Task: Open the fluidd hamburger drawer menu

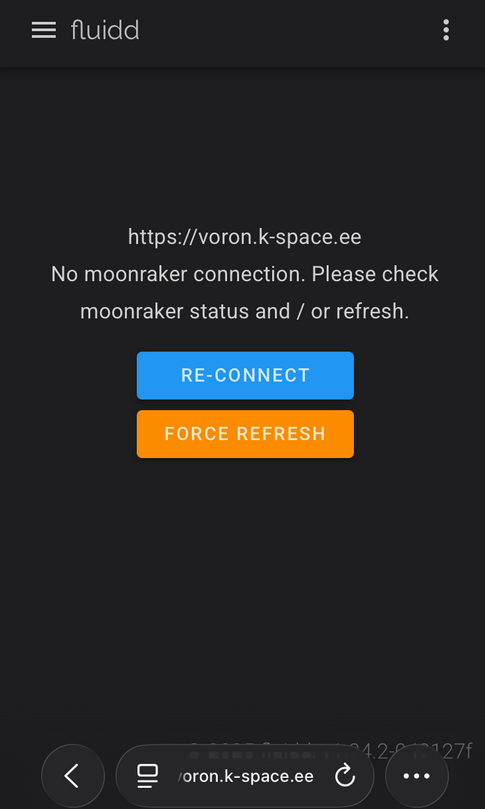Action: click(44, 30)
